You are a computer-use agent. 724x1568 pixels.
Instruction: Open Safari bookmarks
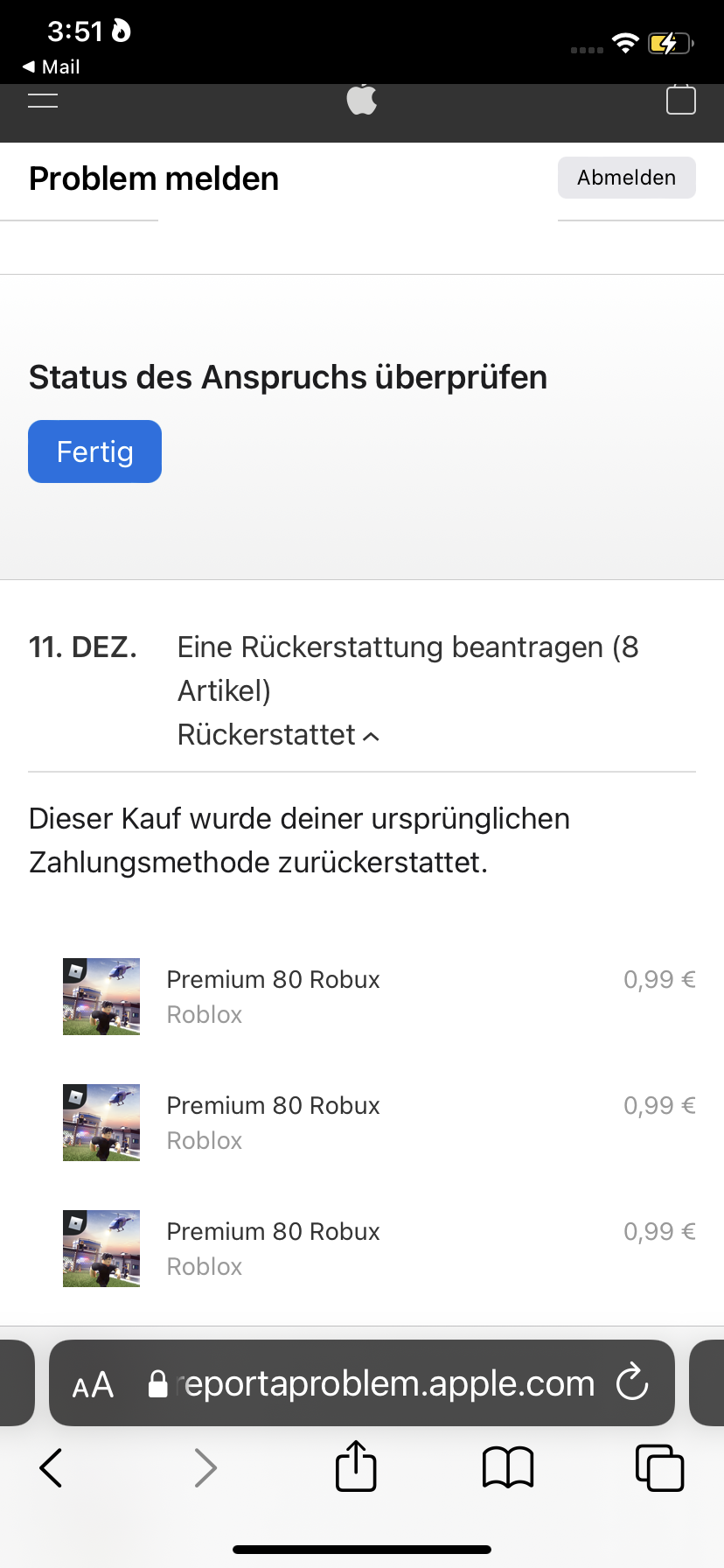(508, 1467)
